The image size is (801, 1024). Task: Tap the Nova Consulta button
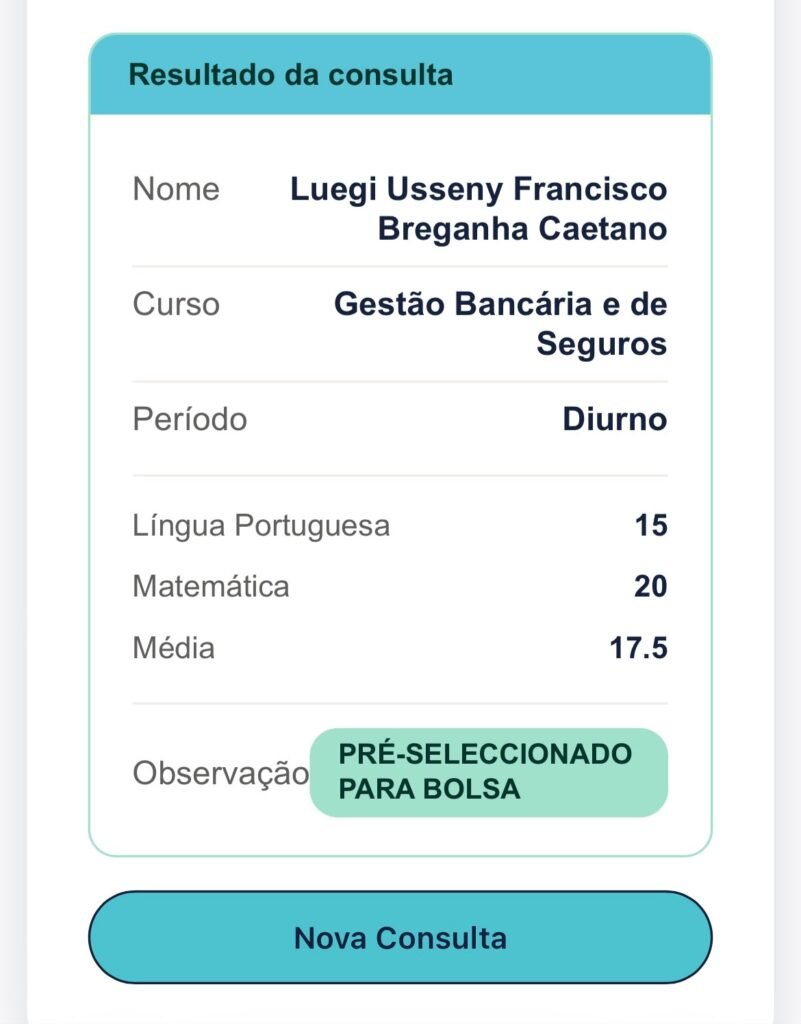pos(400,937)
